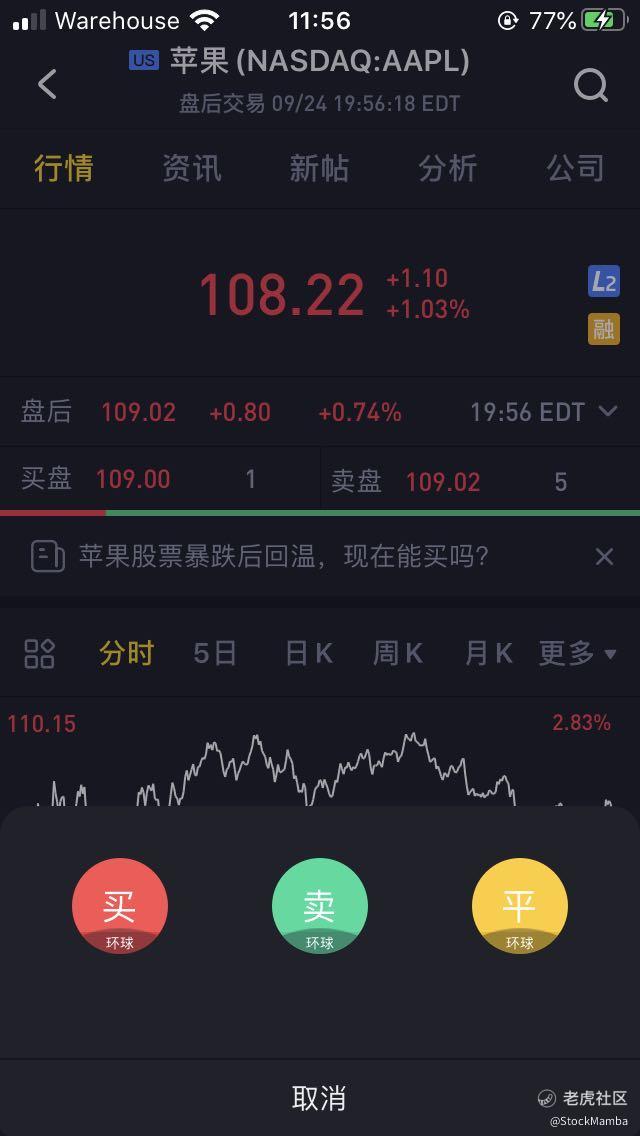Dismiss the news banner with X
This screenshot has height=1136, width=640.
coord(604,556)
